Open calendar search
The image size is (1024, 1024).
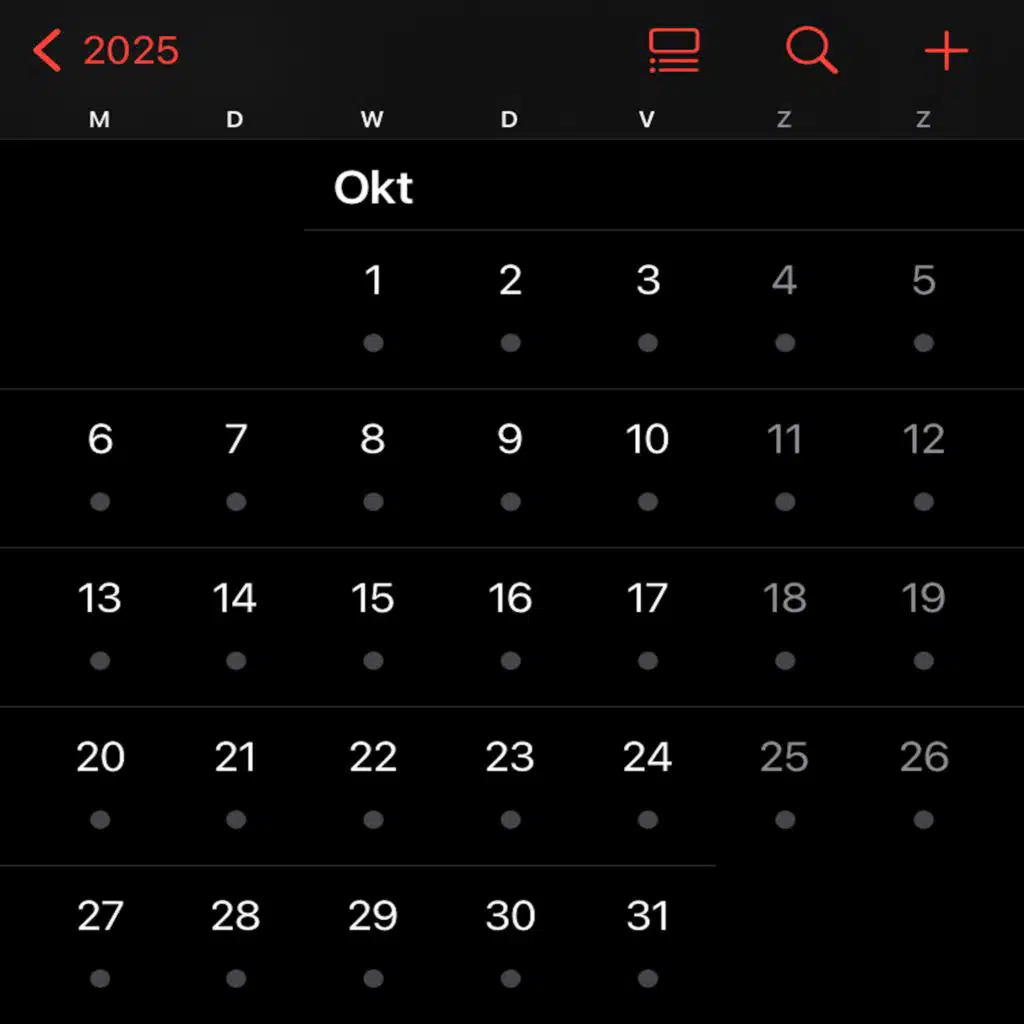tap(811, 50)
